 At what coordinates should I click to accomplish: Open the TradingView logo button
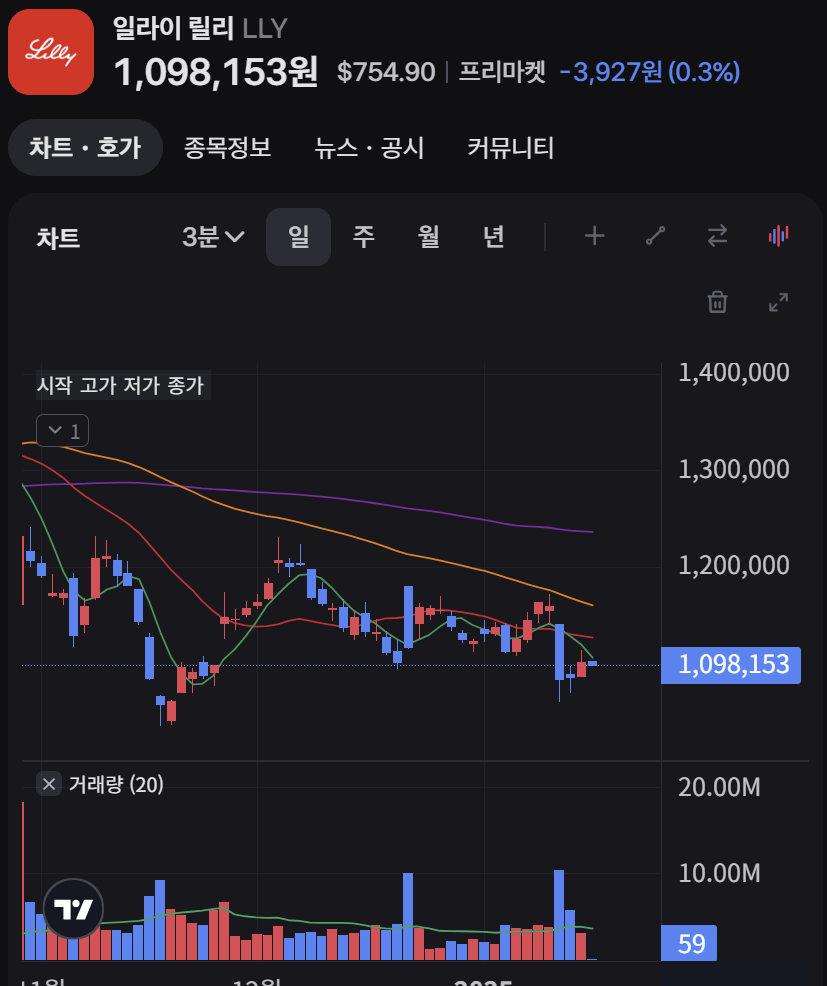(74, 909)
